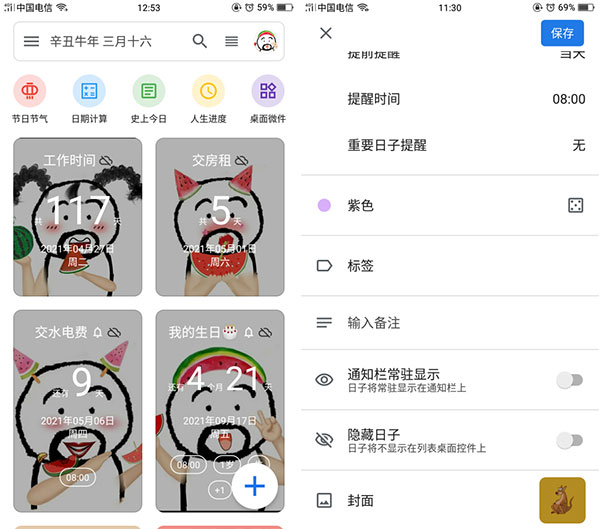Viewport: 600px width, 529px height.
Task: Open the hamburger drawer menu
Action: [31, 42]
